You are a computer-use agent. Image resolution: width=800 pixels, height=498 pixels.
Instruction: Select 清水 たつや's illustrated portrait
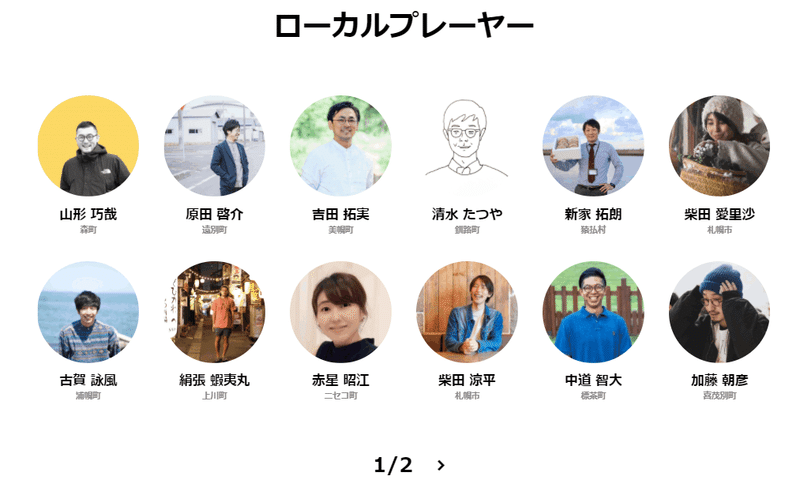pos(467,146)
